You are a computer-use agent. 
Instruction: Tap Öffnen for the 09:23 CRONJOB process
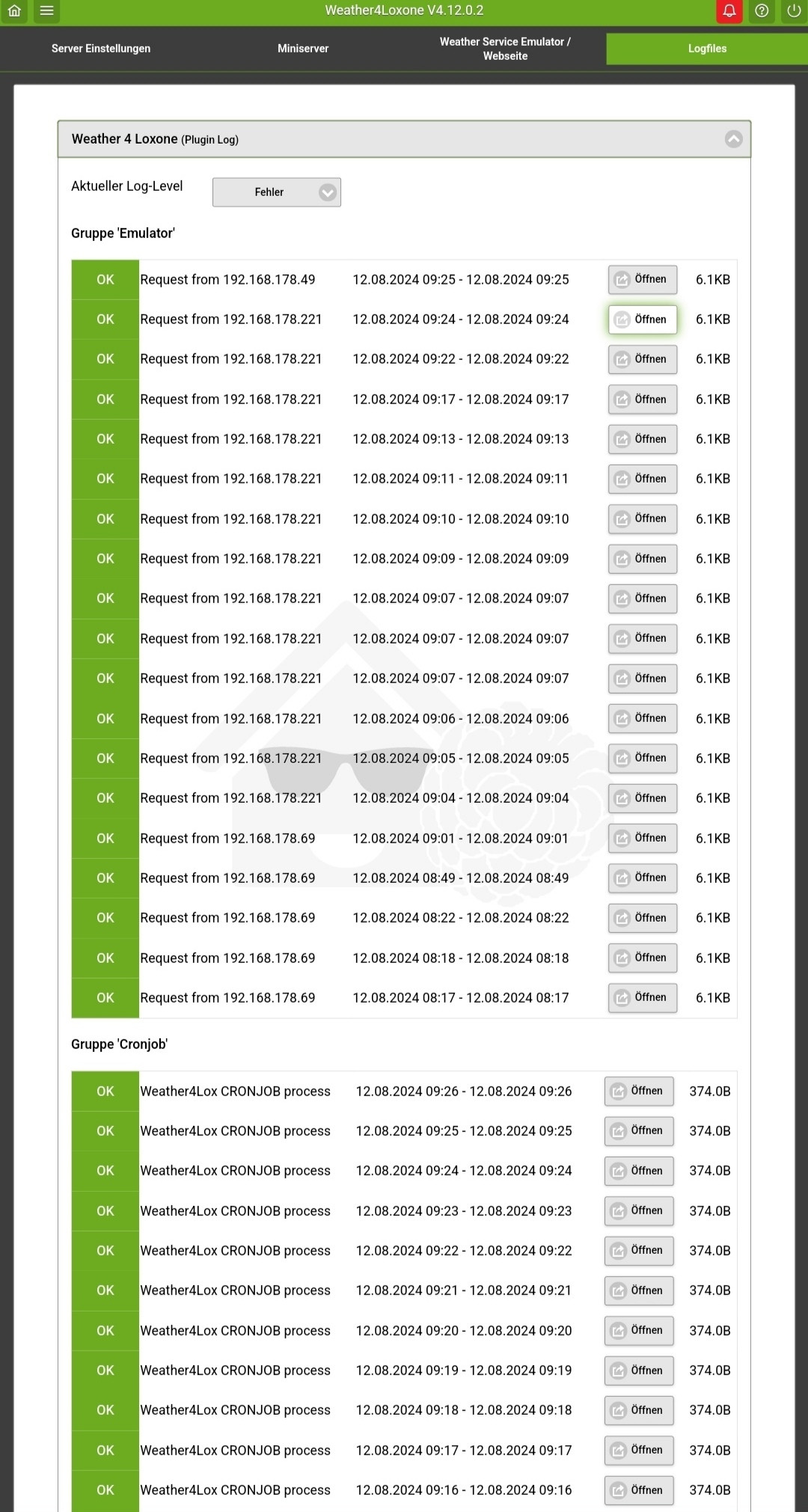(x=638, y=1211)
